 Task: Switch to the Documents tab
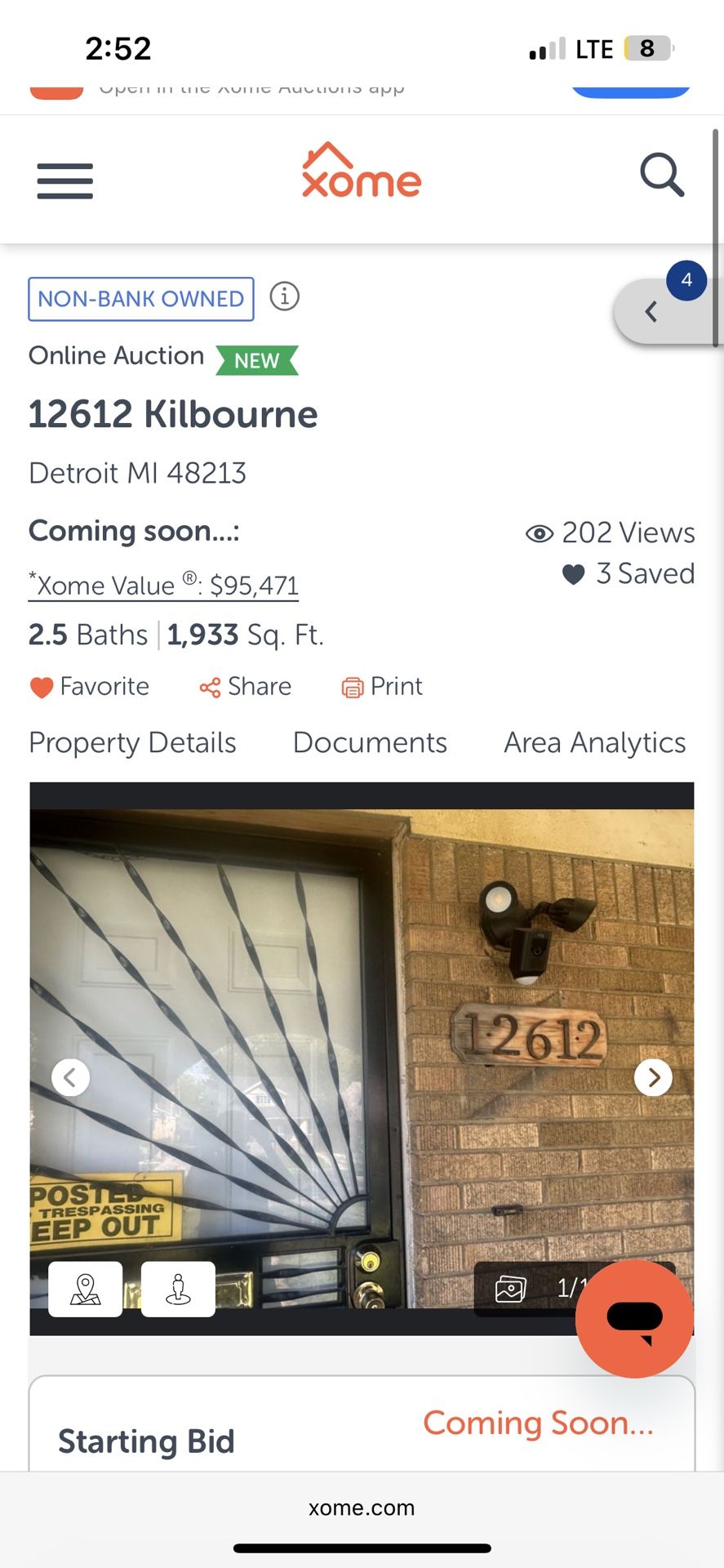[369, 742]
